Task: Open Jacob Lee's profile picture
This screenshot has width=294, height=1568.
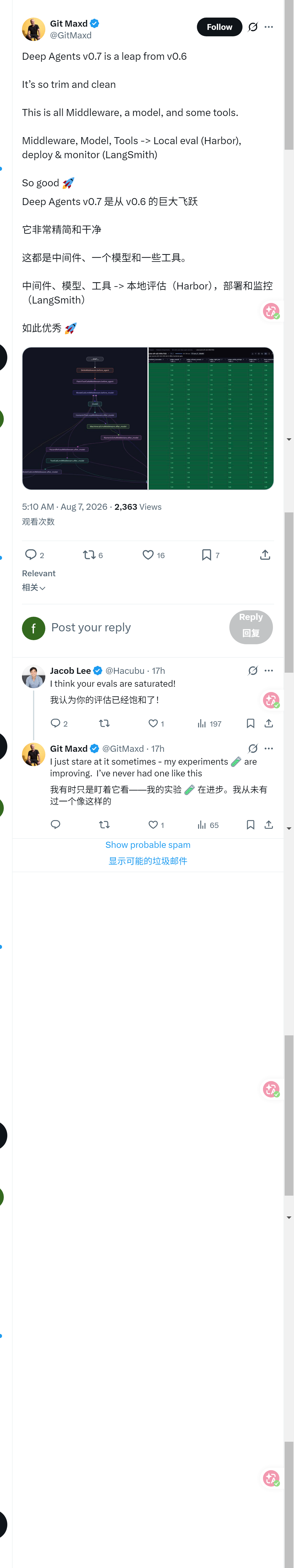Action: pyautogui.click(x=33, y=676)
